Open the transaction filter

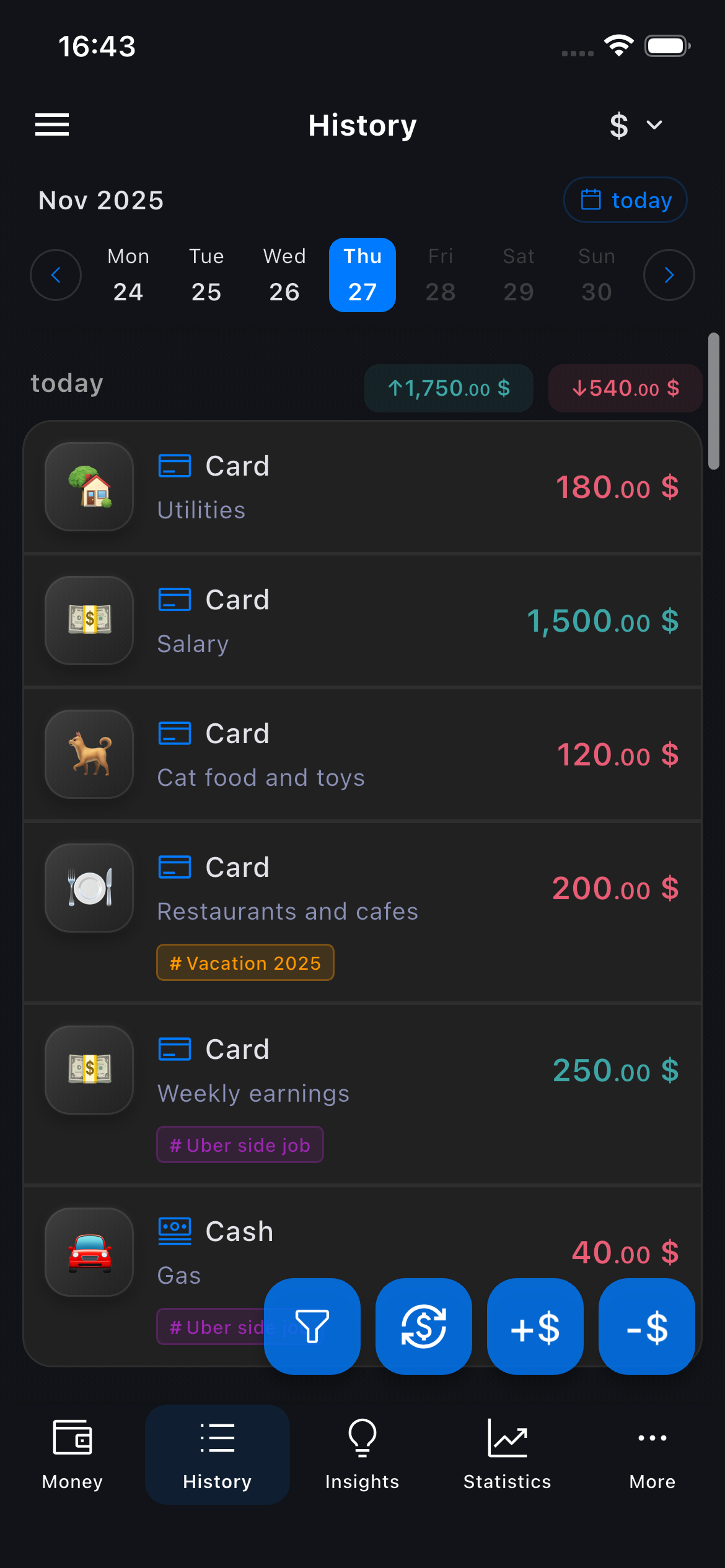point(312,1326)
